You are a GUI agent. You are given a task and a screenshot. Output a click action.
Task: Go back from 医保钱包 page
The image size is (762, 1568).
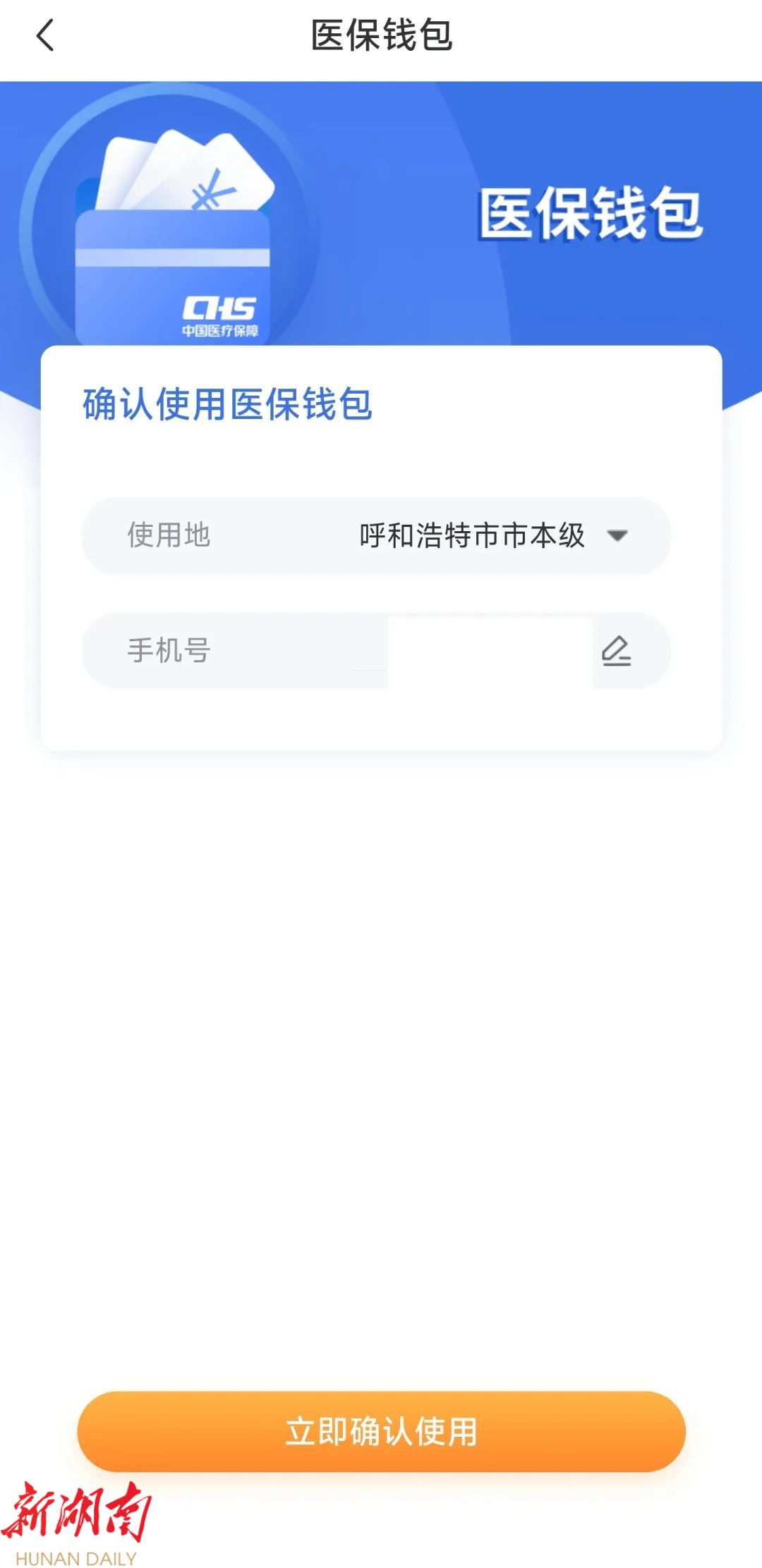[x=45, y=35]
